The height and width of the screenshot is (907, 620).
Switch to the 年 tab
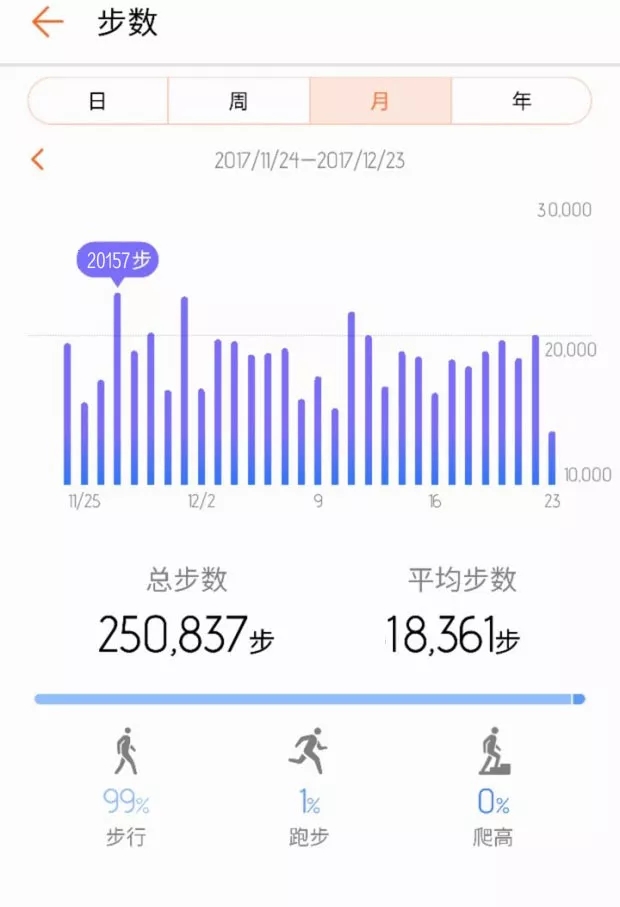coord(521,101)
